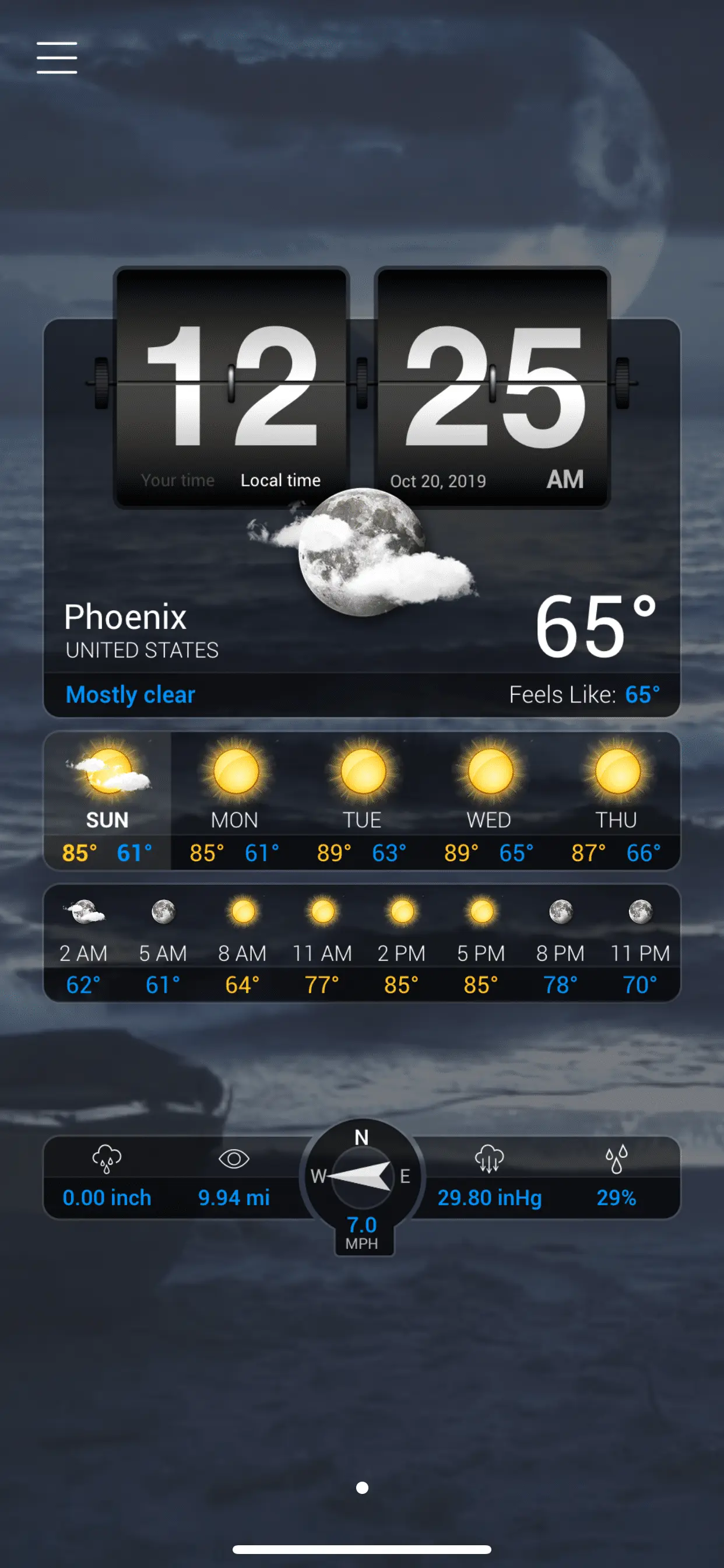Select Tuesday's forecast
Image resolution: width=724 pixels, height=1568 pixels.
pyautogui.click(x=362, y=800)
